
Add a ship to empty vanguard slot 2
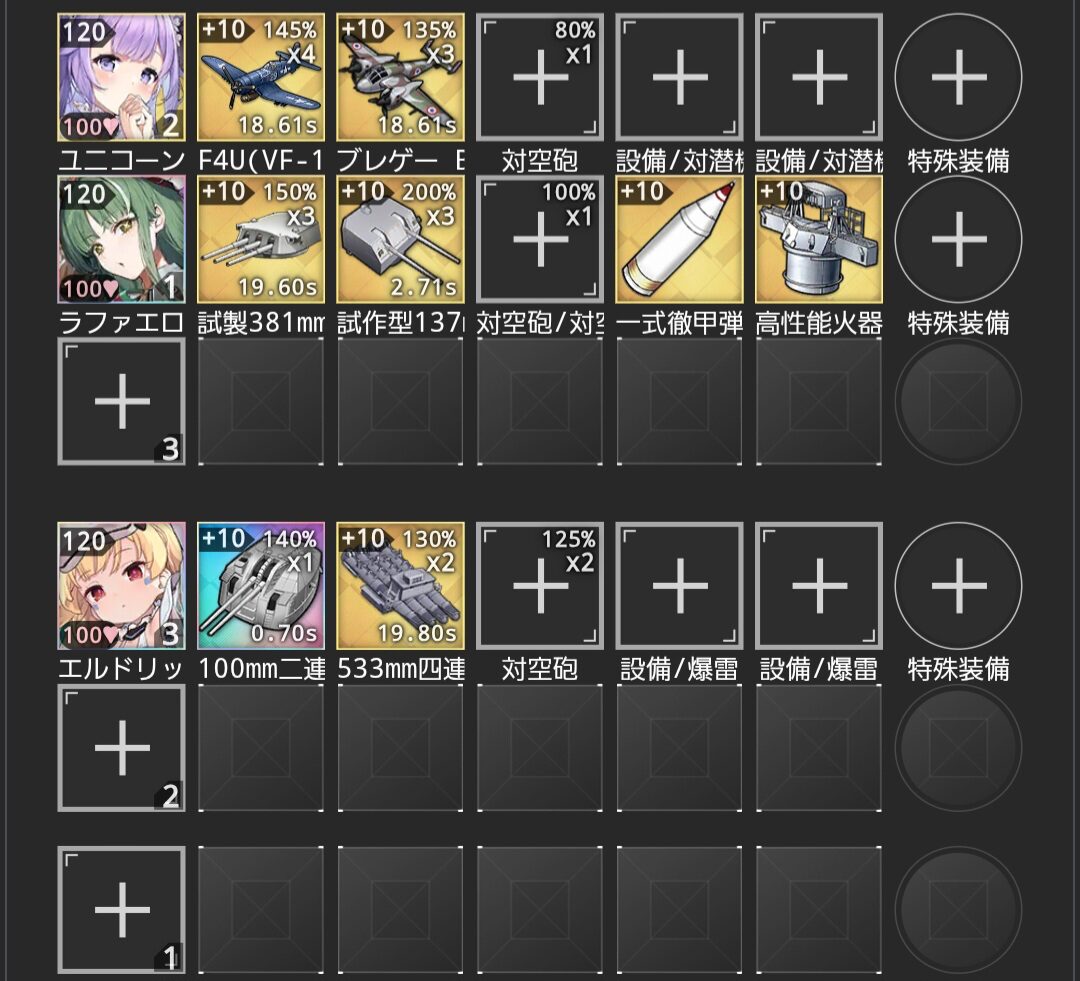click(x=121, y=747)
